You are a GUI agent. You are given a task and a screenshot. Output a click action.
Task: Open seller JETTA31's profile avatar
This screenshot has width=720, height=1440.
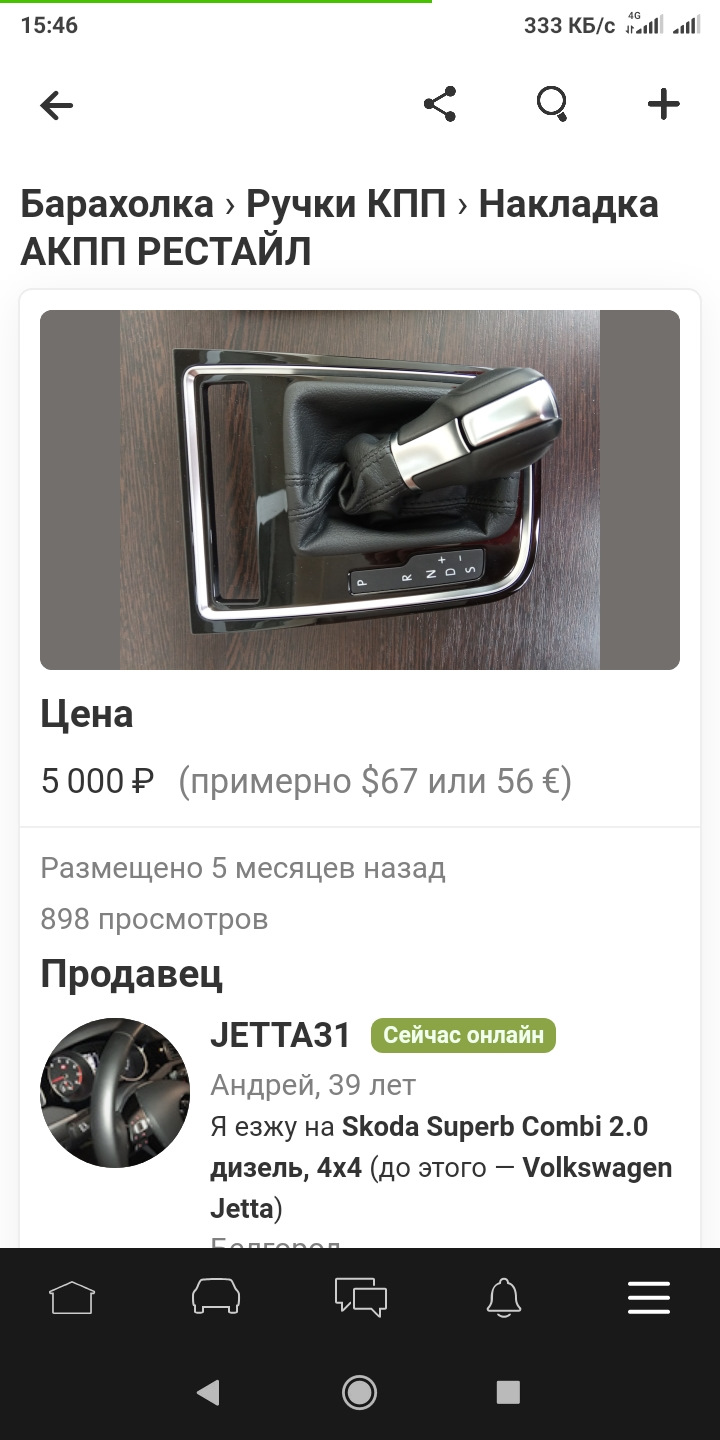click(x=115, y=1093)
